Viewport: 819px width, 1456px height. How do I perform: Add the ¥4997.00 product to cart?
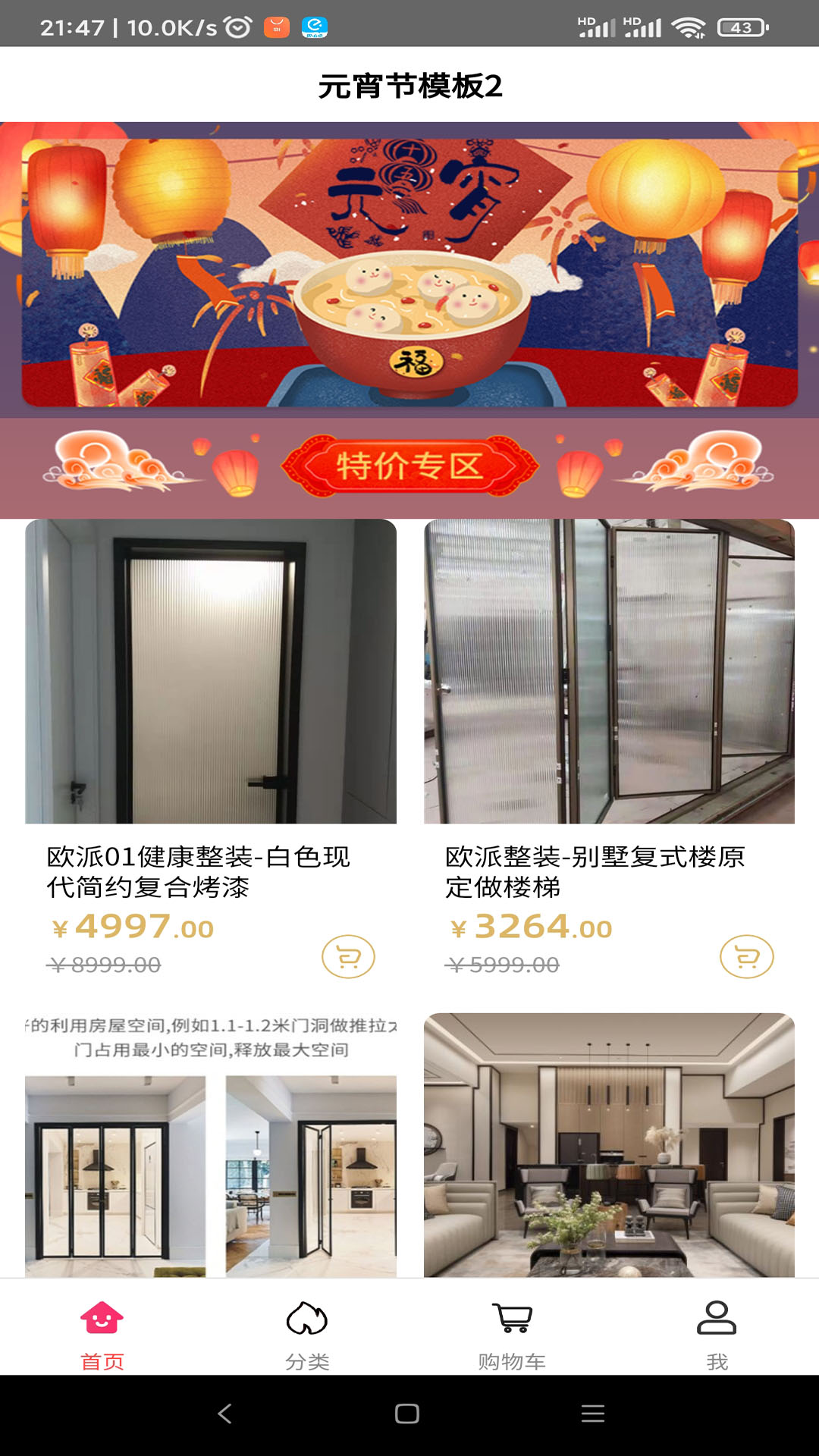348,957
